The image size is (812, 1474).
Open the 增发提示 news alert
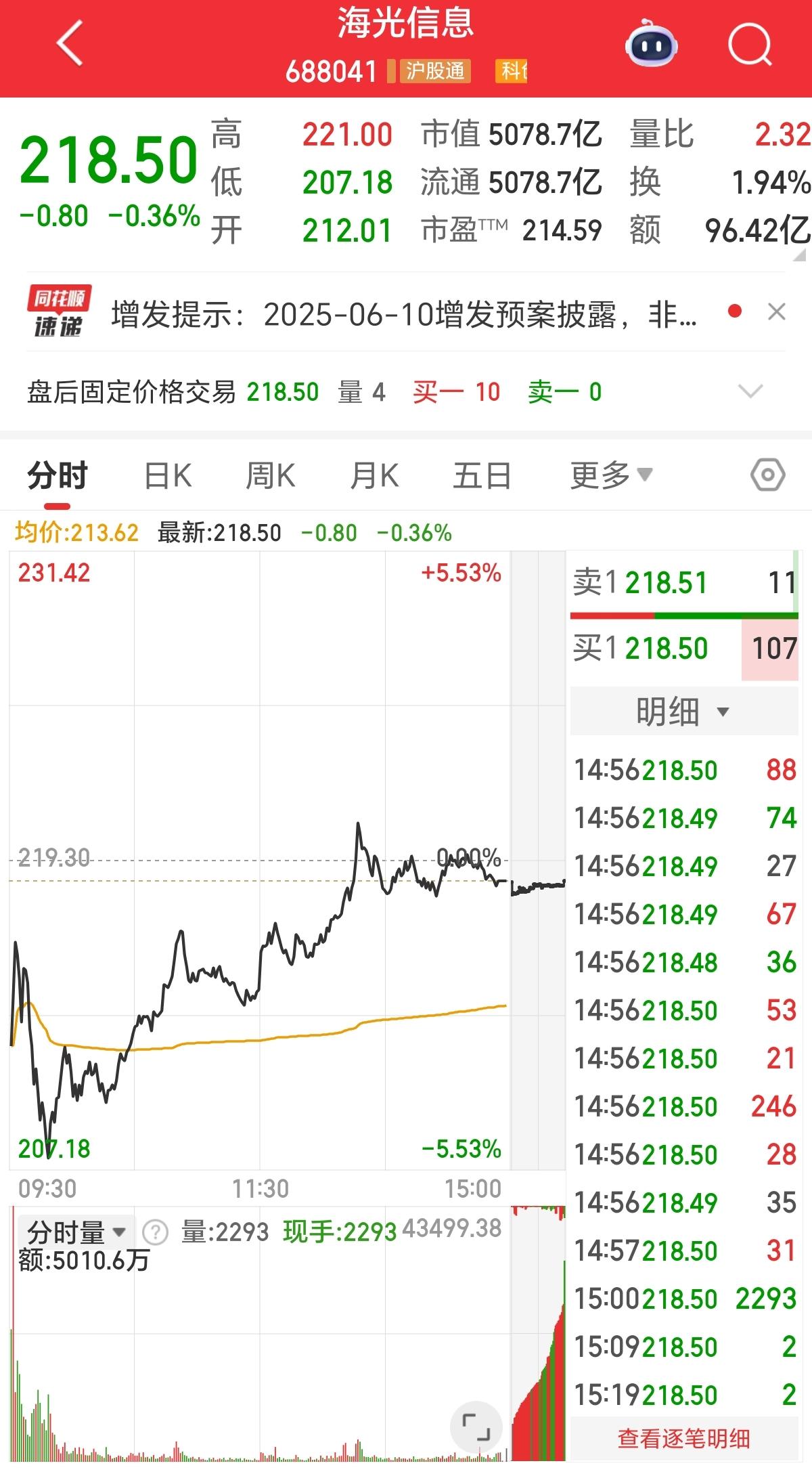click(x=403, y=315)
